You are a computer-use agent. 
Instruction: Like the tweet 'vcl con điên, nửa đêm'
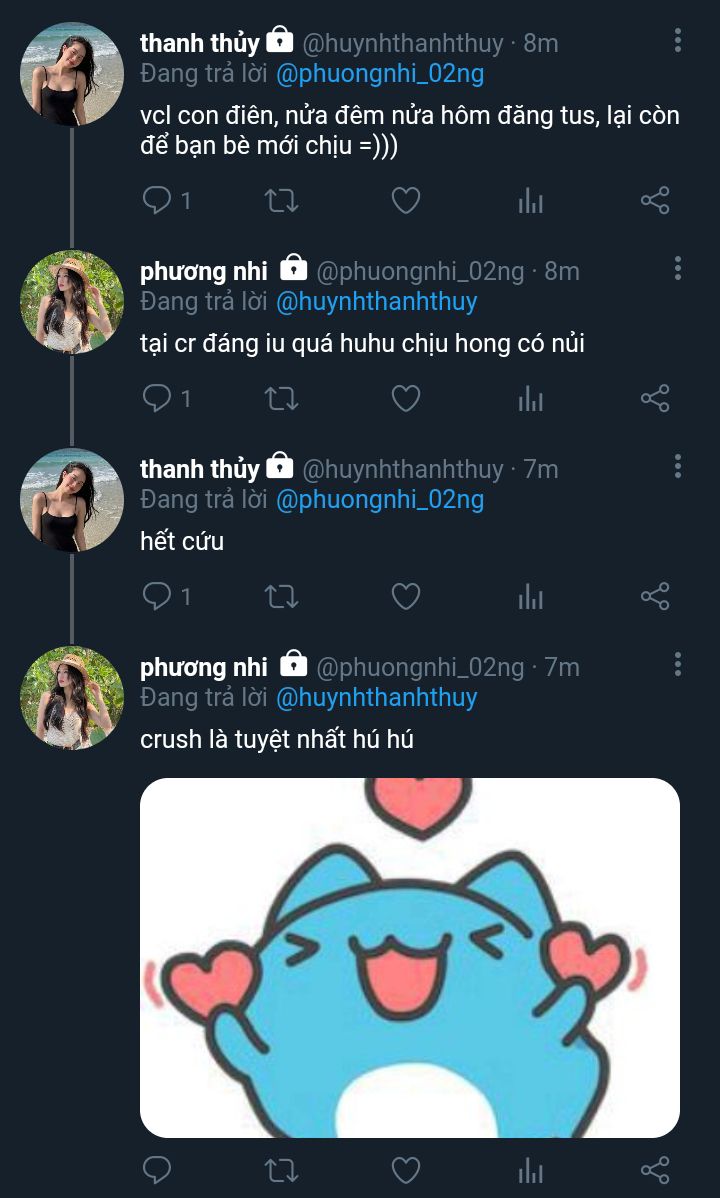pos(406,201)
